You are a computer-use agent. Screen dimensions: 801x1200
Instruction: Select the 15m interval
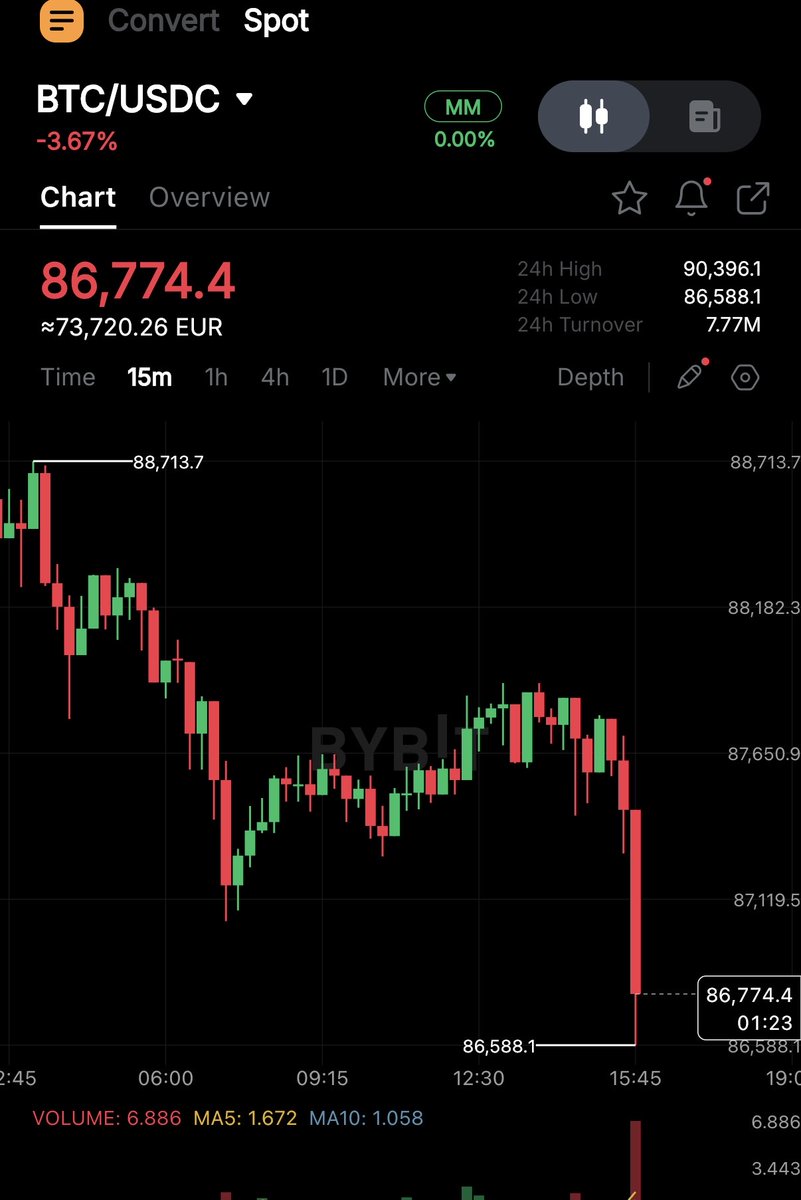(149, 377)
